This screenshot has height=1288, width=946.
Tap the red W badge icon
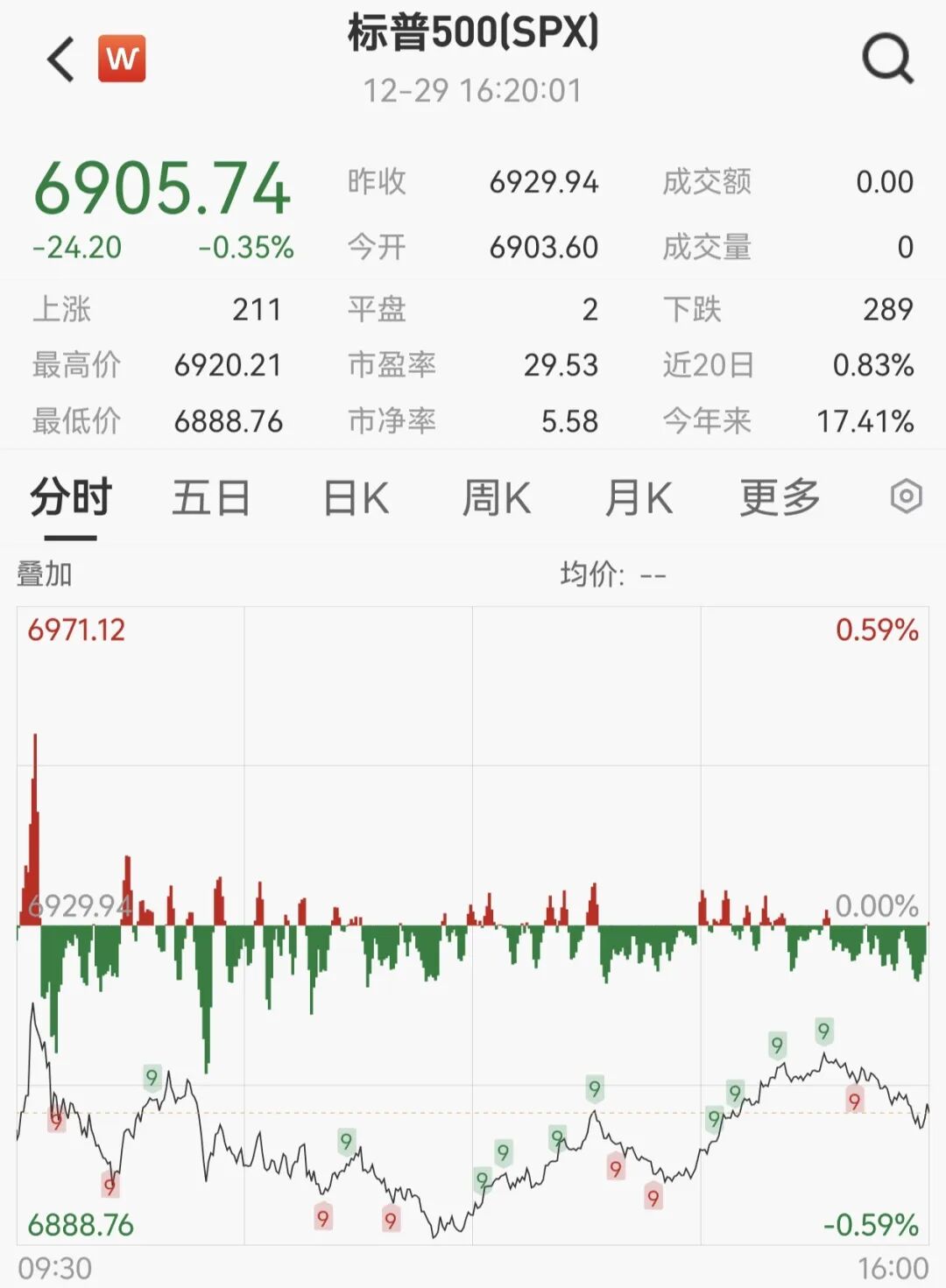tap(122, 59)
